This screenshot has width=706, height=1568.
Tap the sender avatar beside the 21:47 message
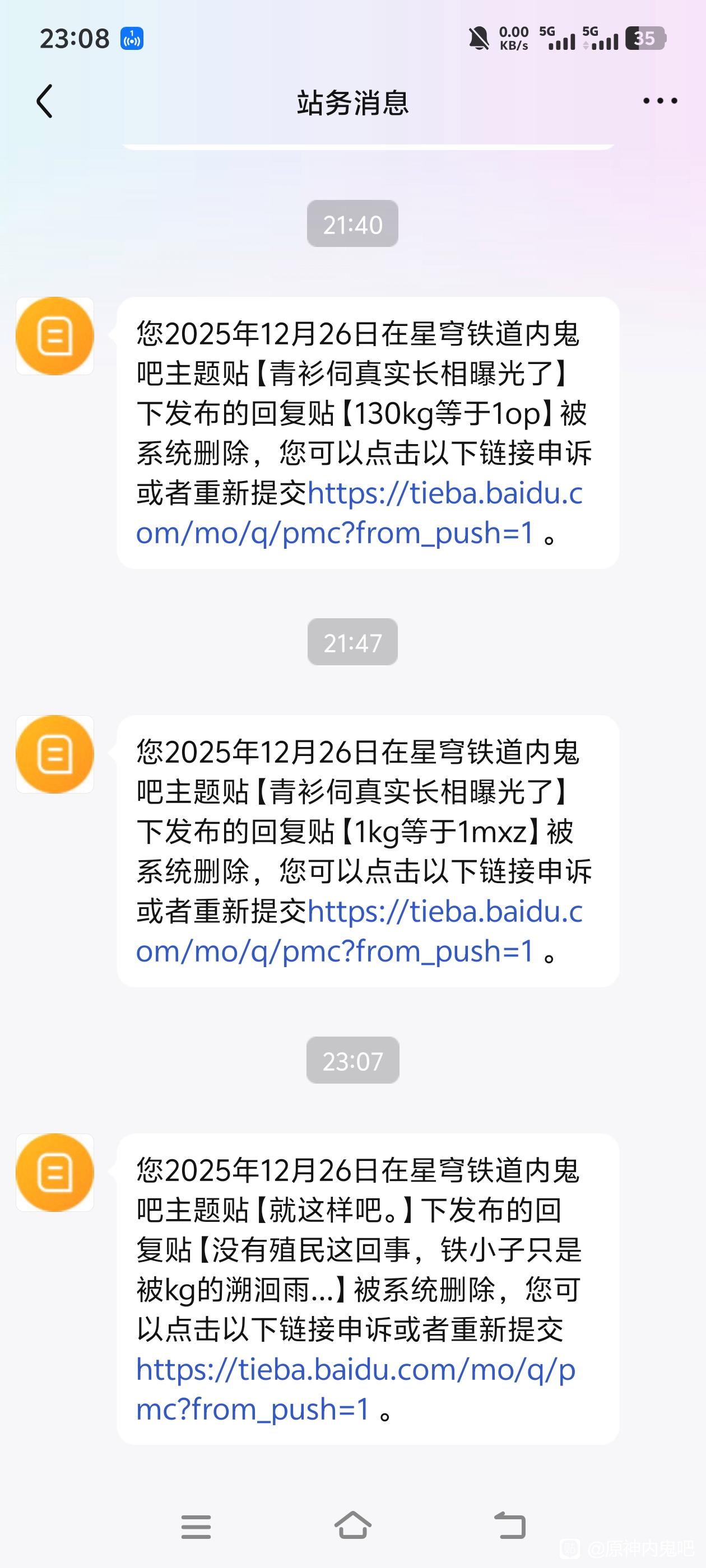(x=55, y=754)
